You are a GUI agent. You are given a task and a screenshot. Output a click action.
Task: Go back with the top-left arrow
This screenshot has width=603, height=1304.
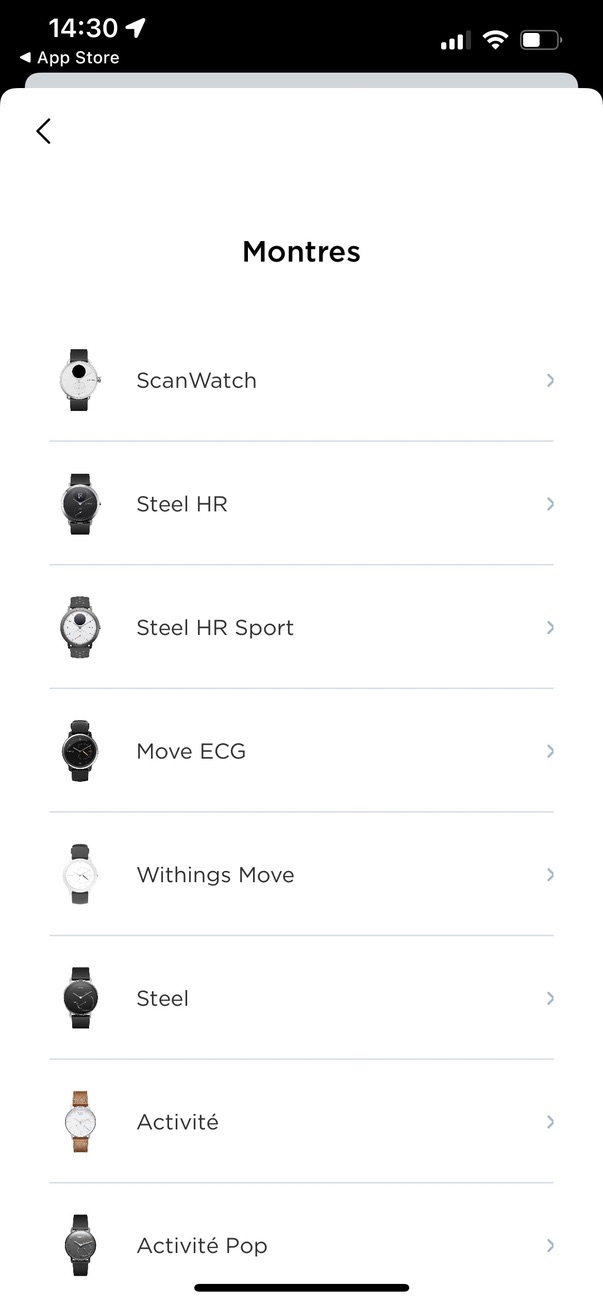click(x=43, y=131)
